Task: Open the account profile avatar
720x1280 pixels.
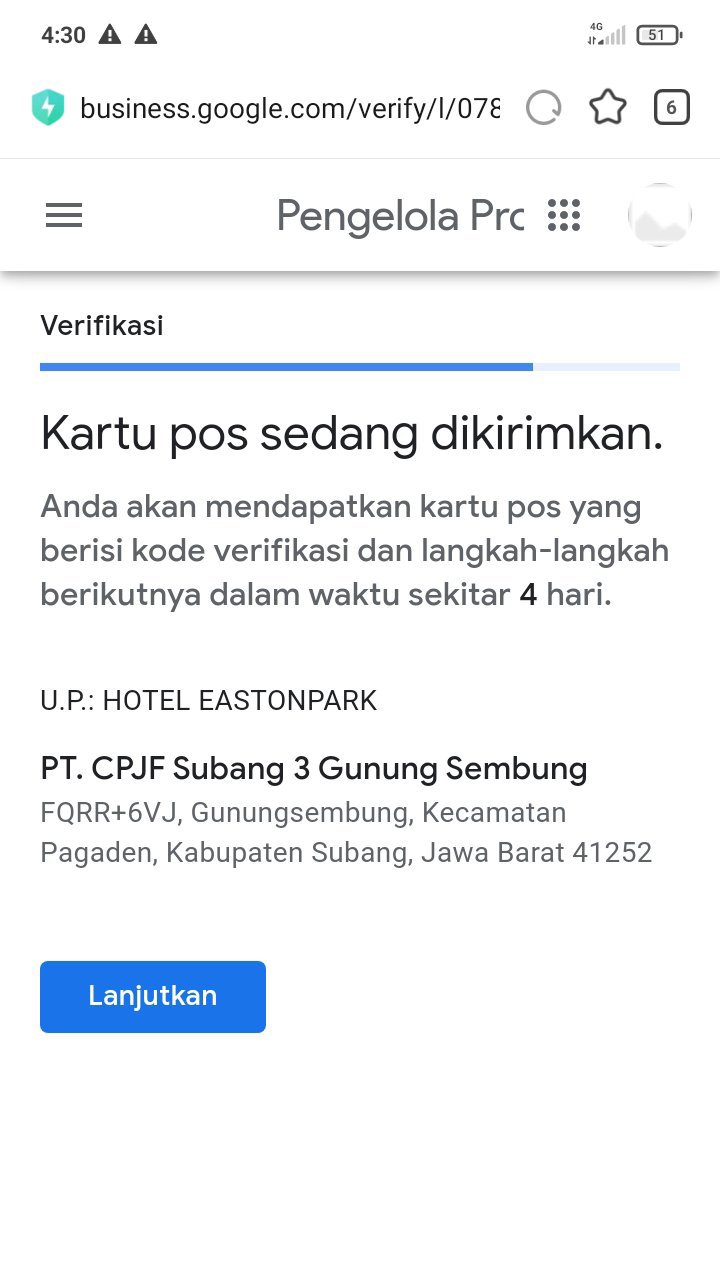Action: 659,215
